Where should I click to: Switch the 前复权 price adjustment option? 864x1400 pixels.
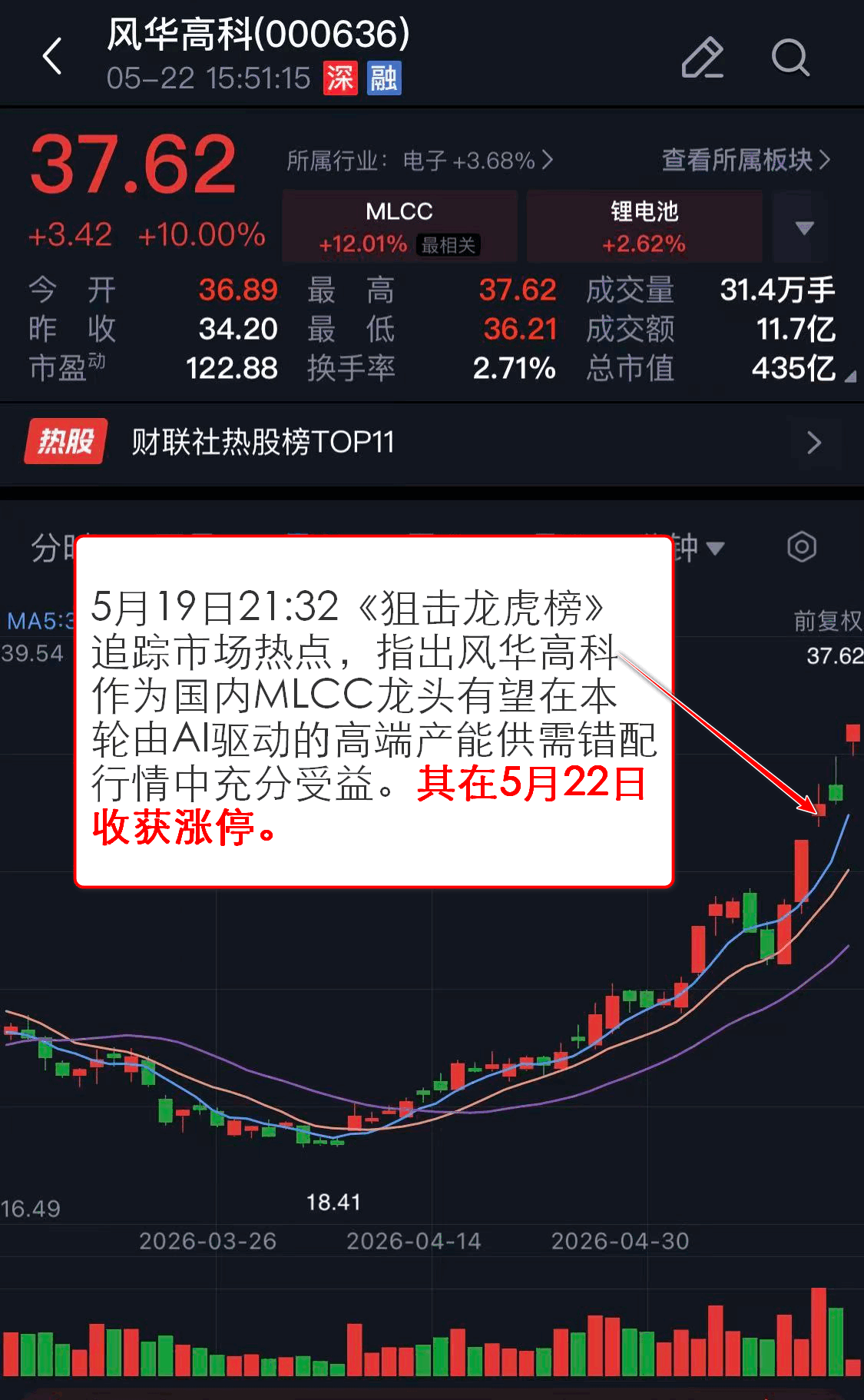click(827, 621)
